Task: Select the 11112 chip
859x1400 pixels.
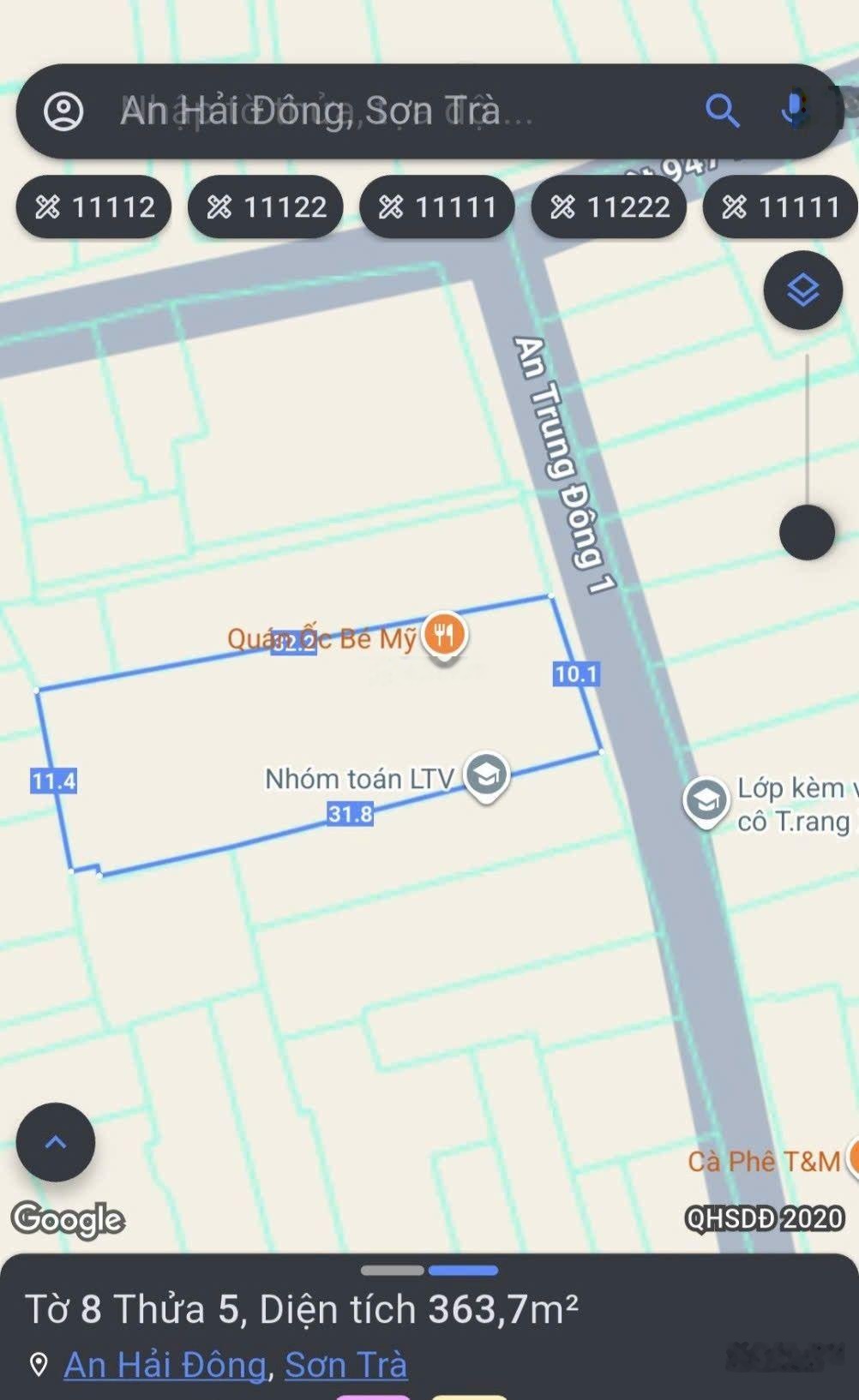Action: coord(94,207)
